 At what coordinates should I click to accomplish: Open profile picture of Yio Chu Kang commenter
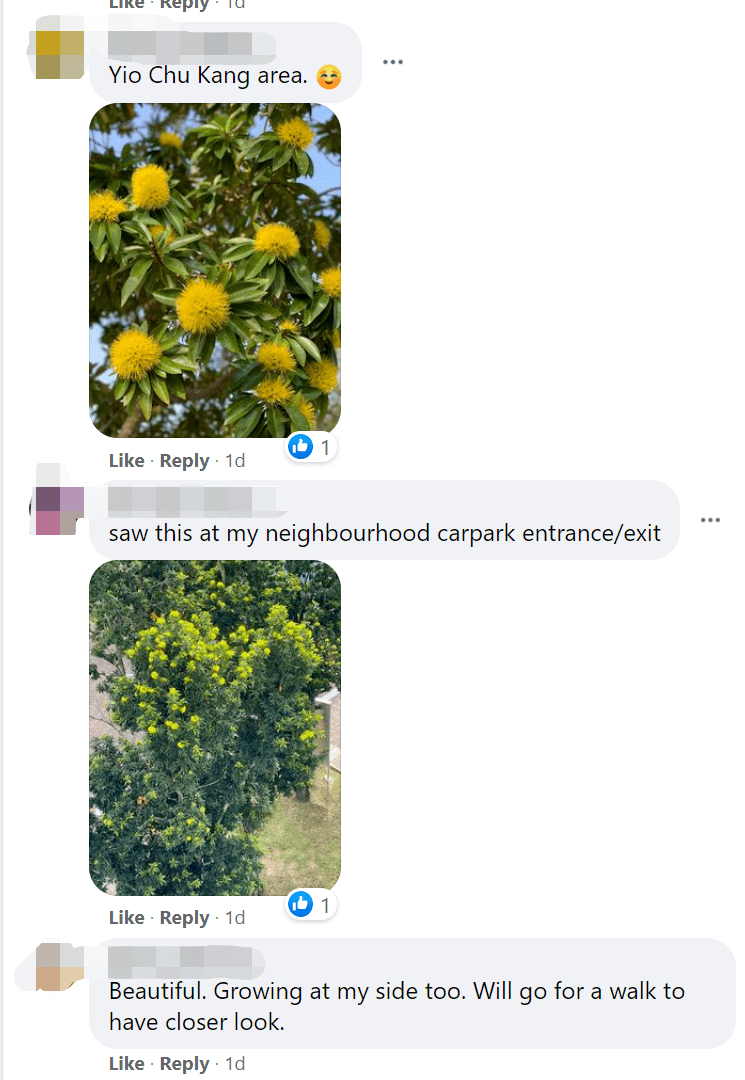click(x=59, y=54)
